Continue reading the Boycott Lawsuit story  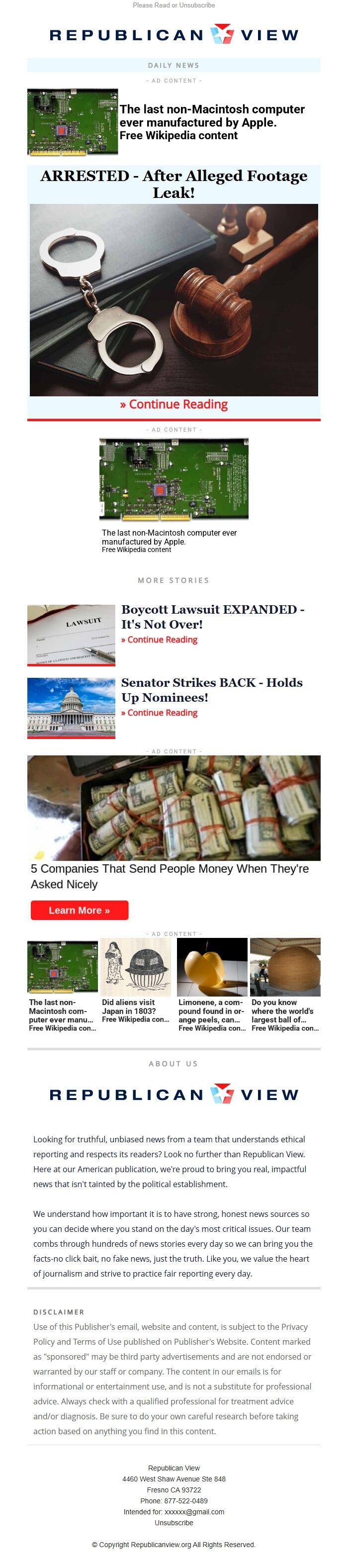160,640
